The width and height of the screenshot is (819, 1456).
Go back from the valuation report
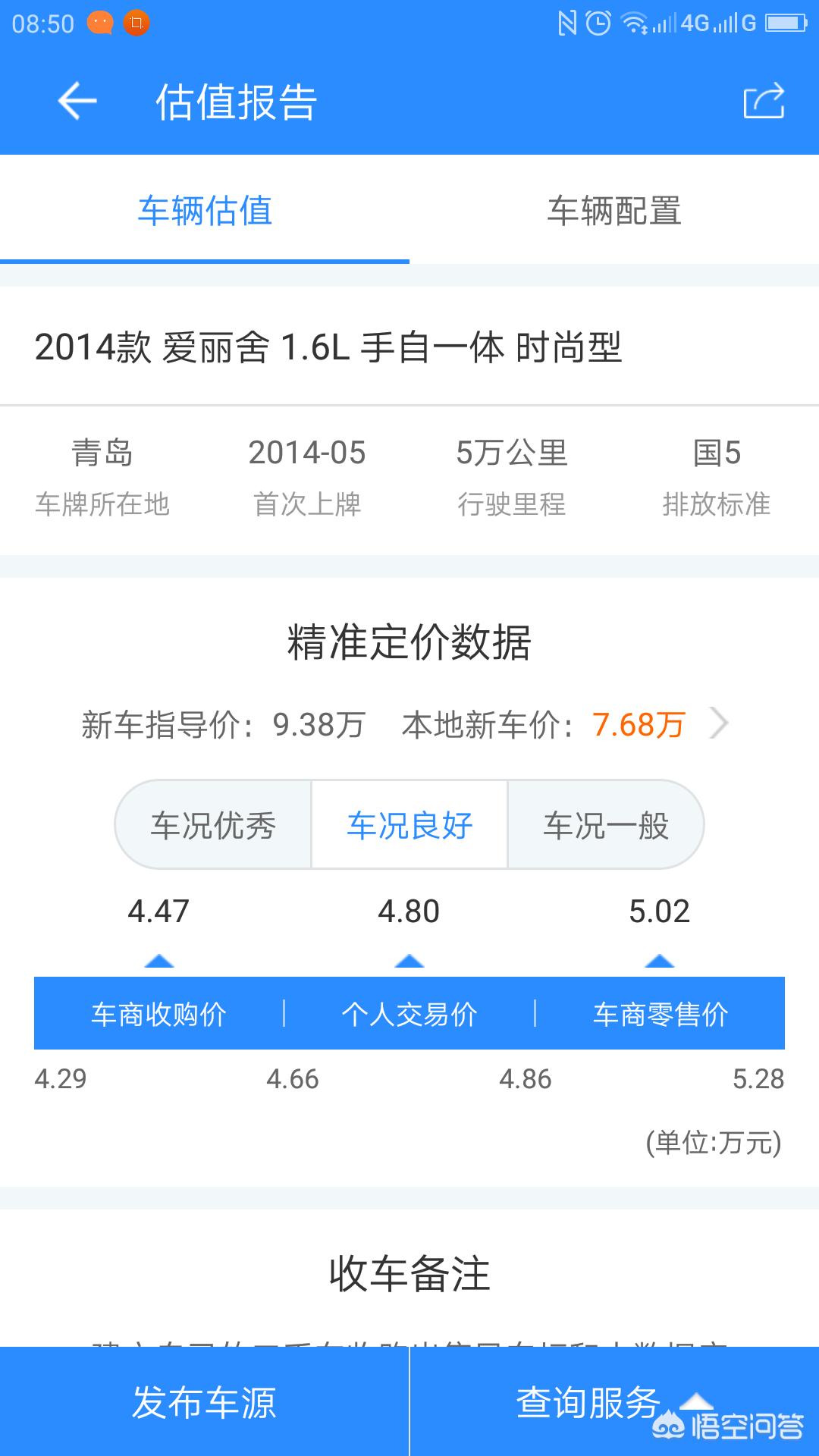point(77,101)
